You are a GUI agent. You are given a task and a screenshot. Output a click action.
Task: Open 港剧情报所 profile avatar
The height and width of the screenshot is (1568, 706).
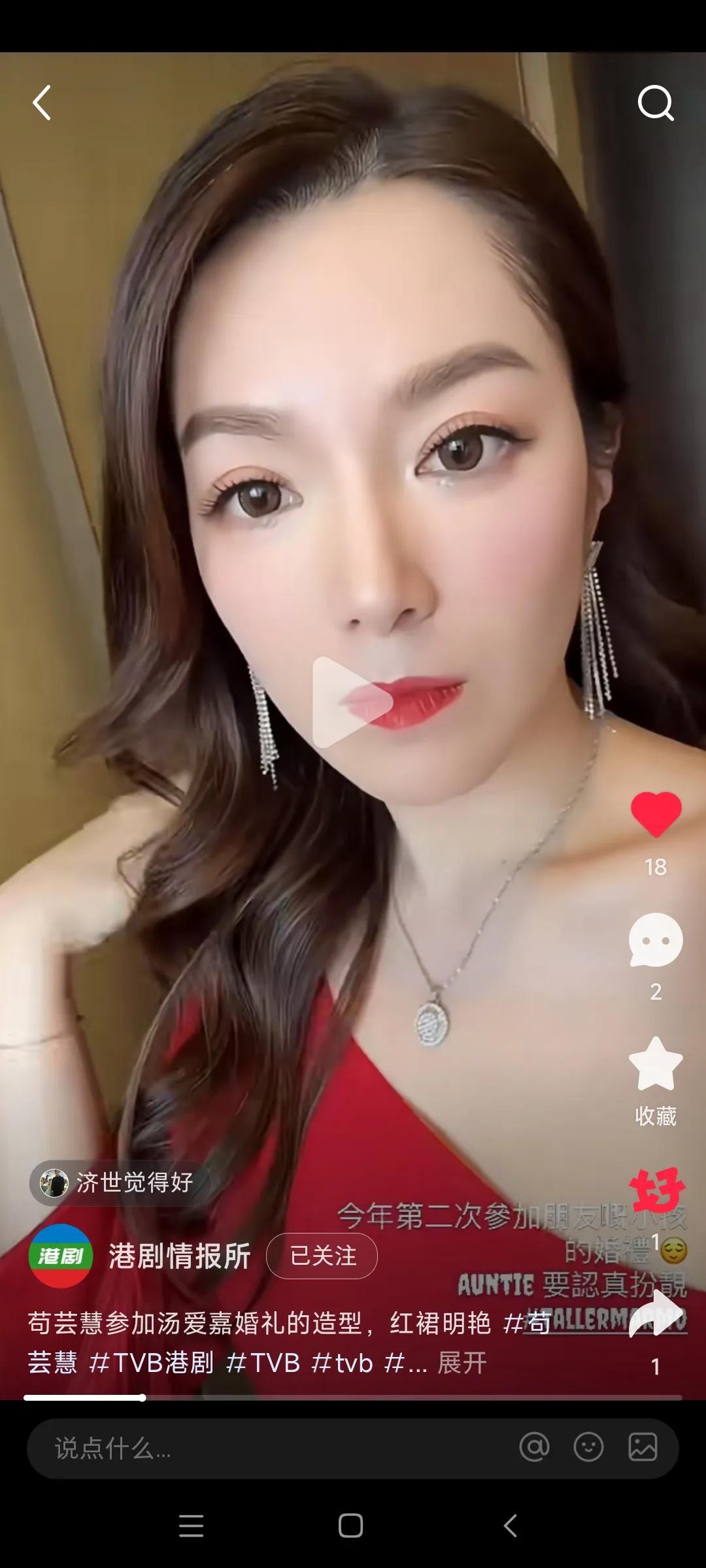(60, 1256)
